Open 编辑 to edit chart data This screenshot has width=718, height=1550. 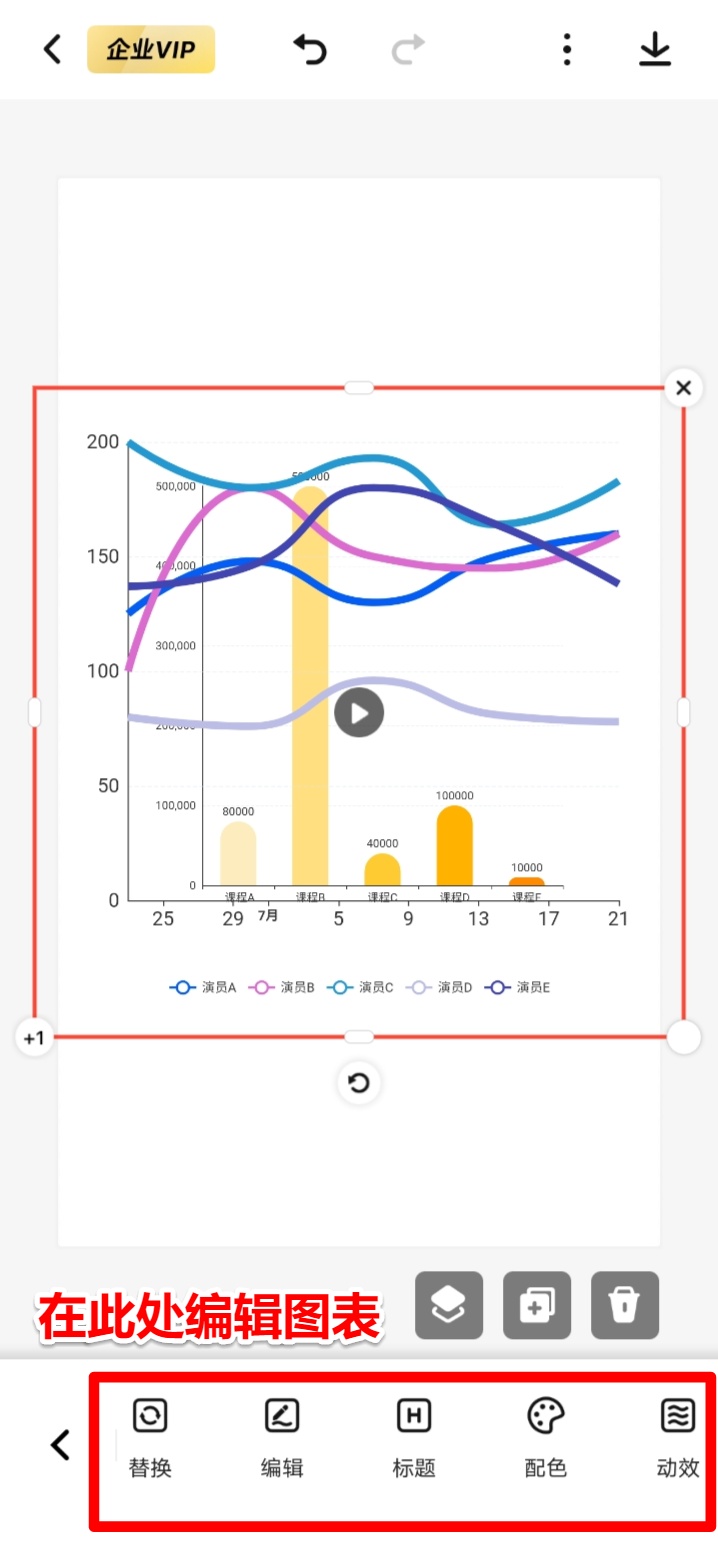282,1439
